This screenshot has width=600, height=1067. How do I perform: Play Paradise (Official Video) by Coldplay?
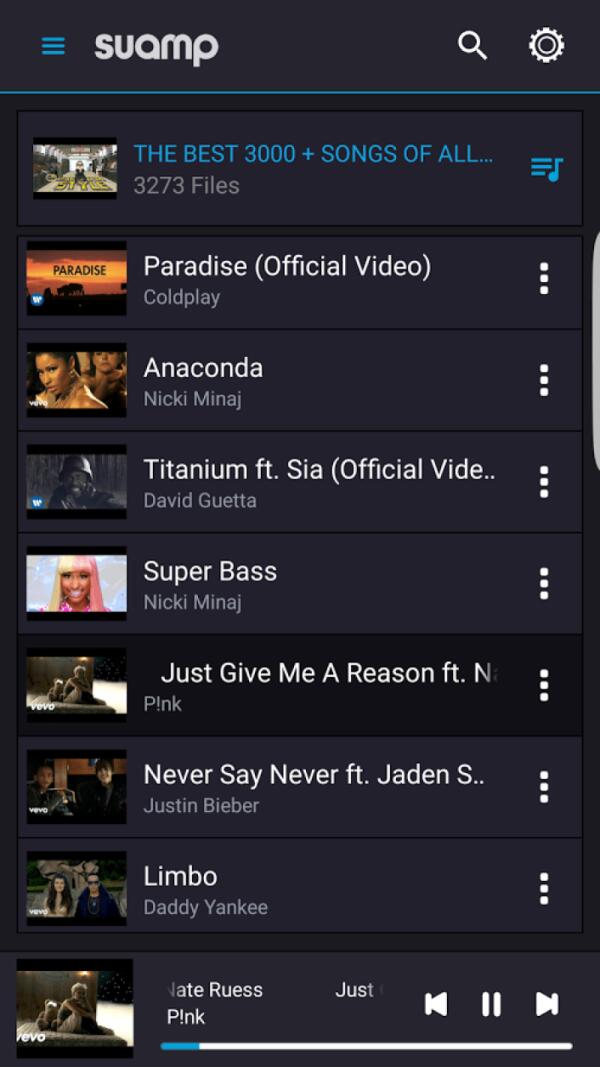pyautogui.click(x=287, y=279)
